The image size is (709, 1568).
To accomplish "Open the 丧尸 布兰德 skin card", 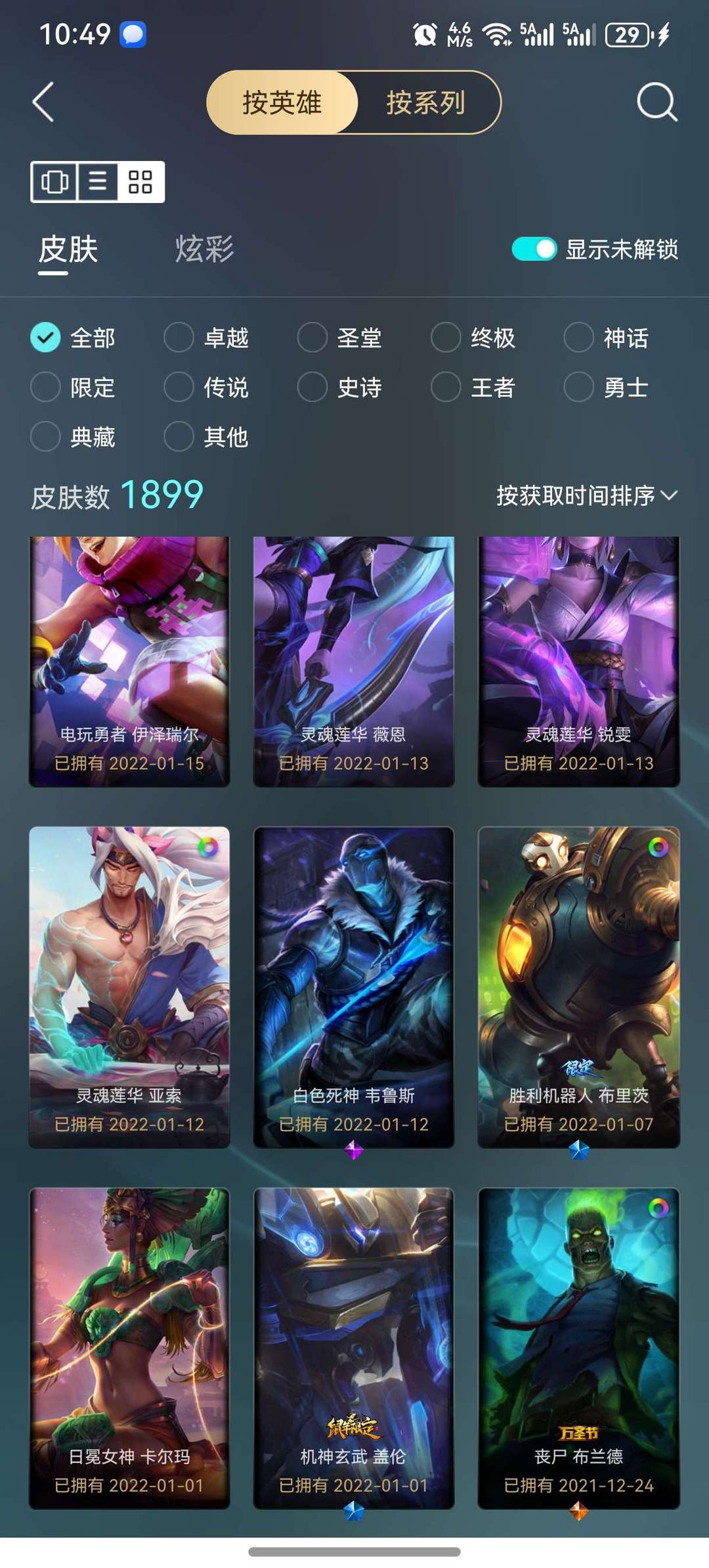I will (x=578, y=1348).
